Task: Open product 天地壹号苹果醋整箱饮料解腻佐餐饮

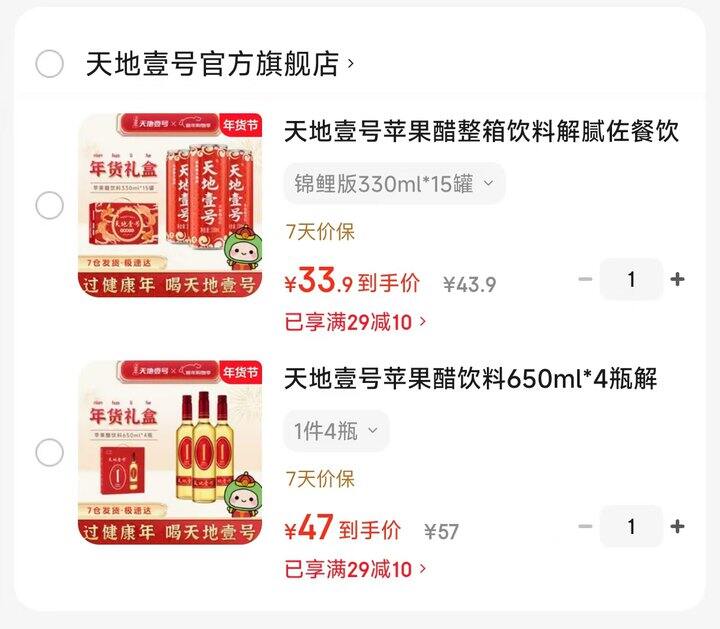Action: click(481, 131)
